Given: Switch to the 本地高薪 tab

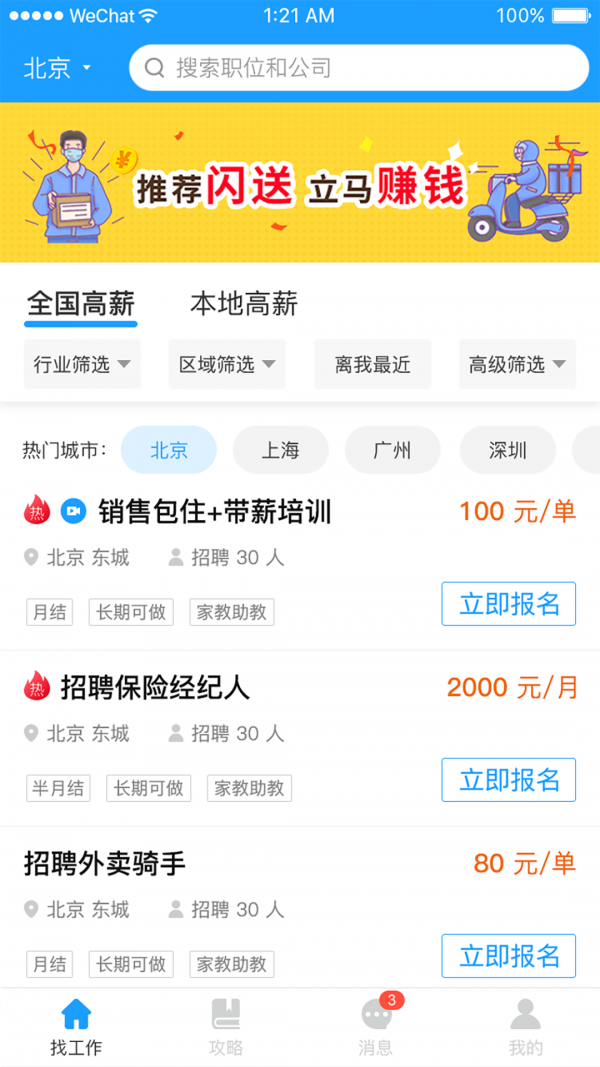Looking at the screenshot, I should pyautogui.click(x=243, y=304).
